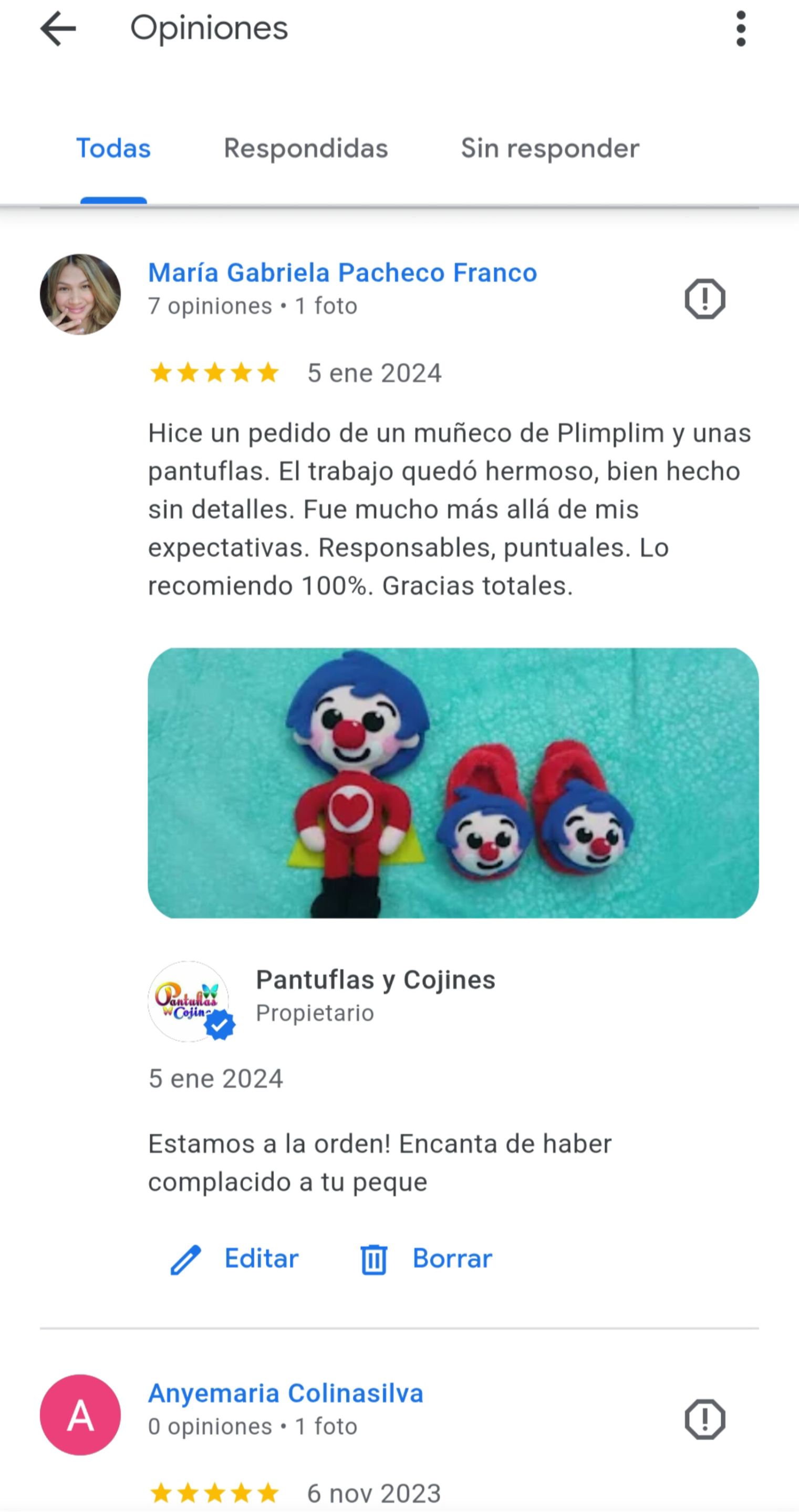Edit the owner reply with Editar
The width and height of the screenshot is (799, 1512).
235,1259
